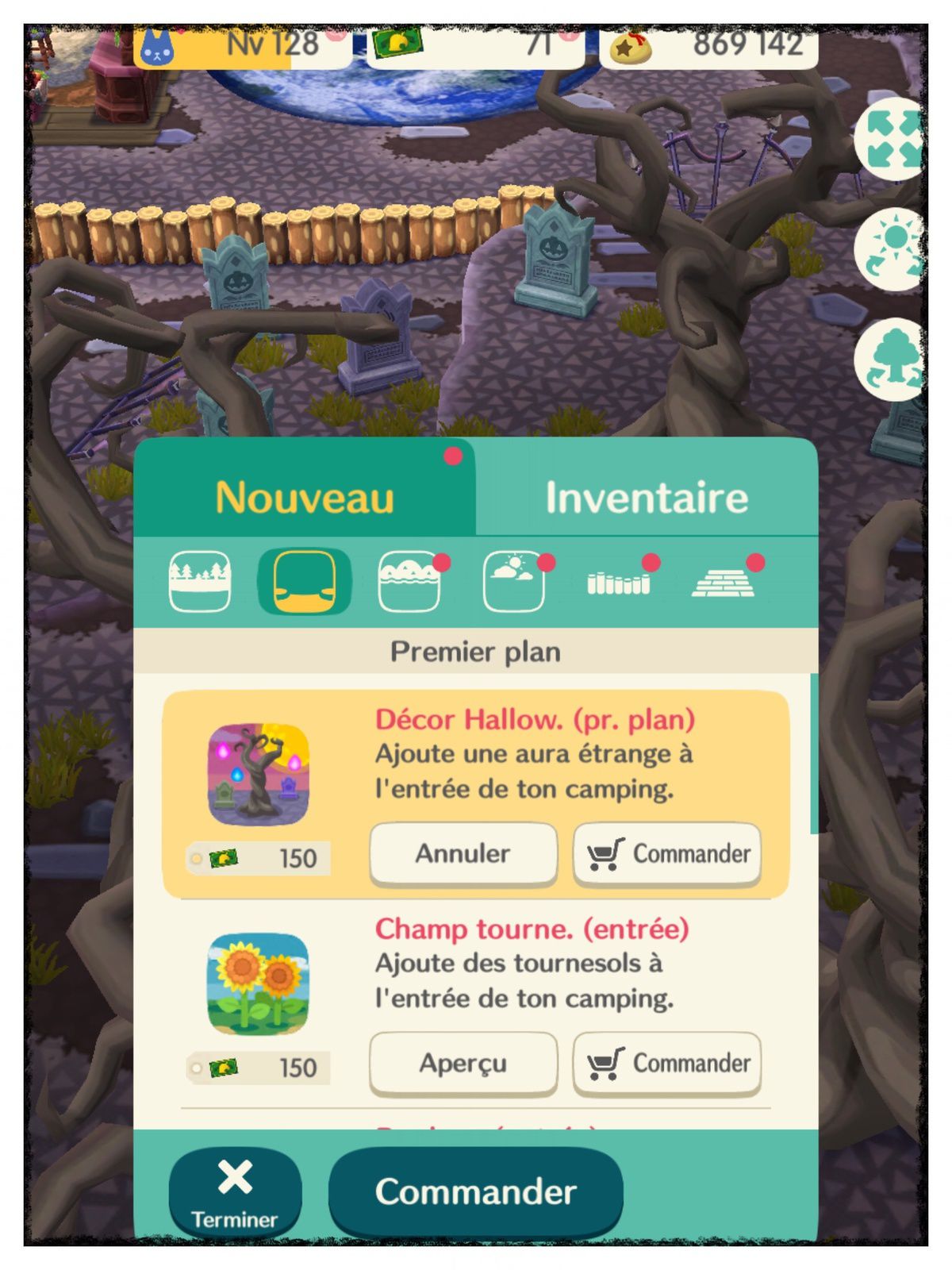Tap the large Commander button at bottom

[x=476, y=1191]
